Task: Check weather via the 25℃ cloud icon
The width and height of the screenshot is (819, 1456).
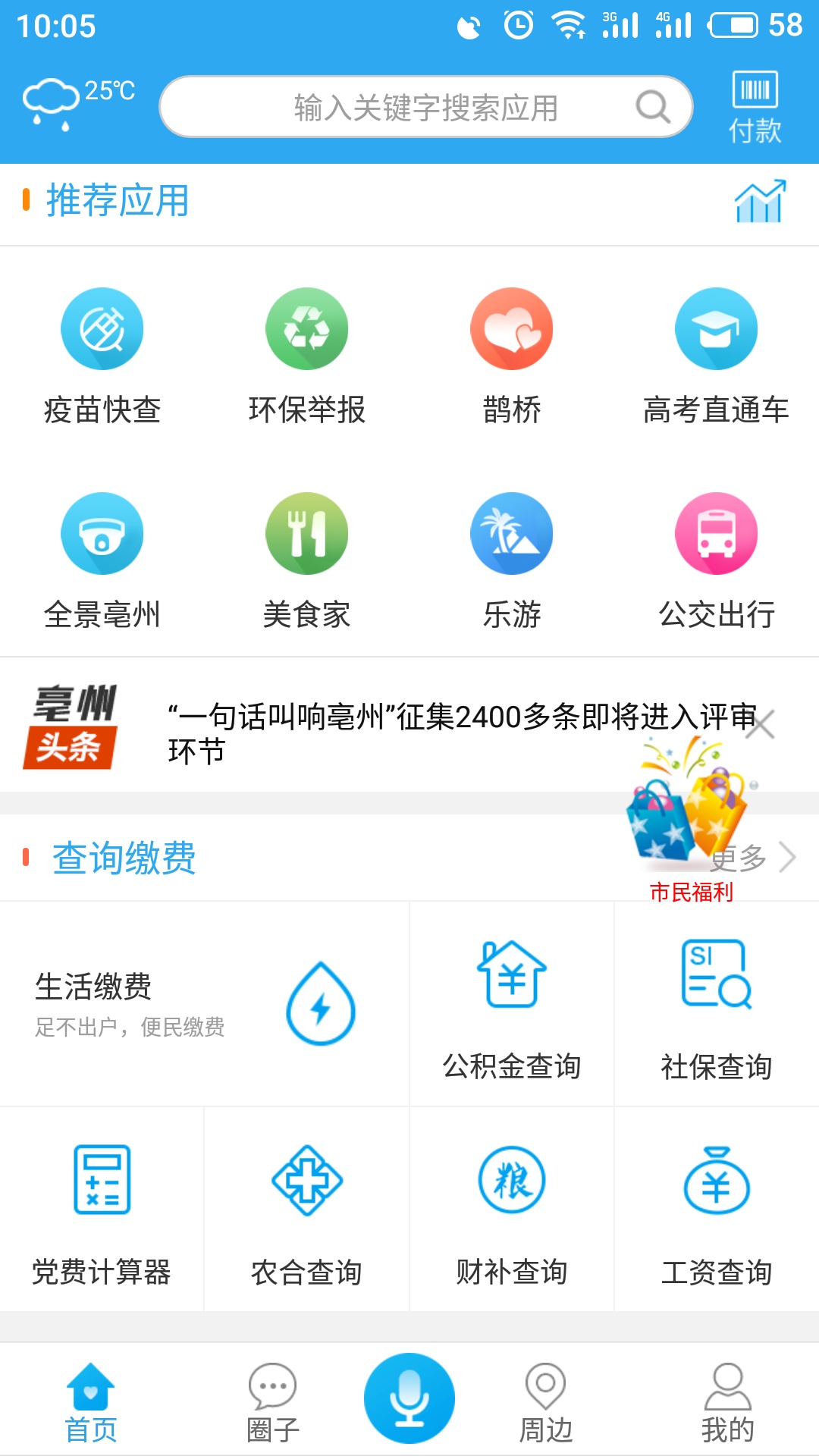Action: point(76,102)
